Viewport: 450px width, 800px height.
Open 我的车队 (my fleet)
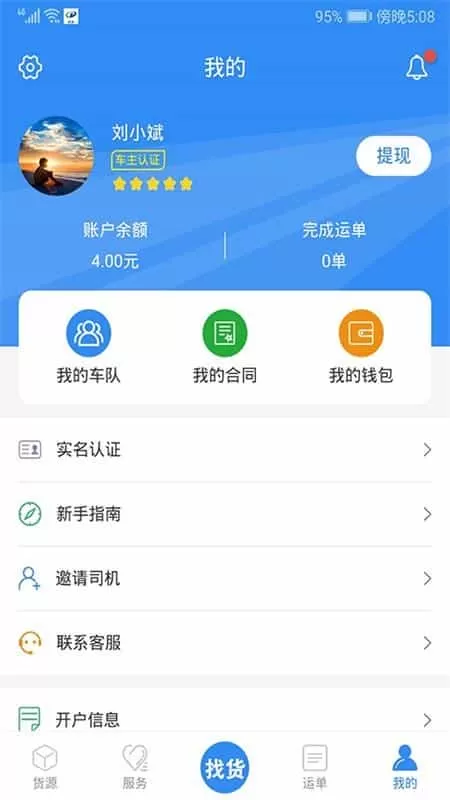(88, 347)
